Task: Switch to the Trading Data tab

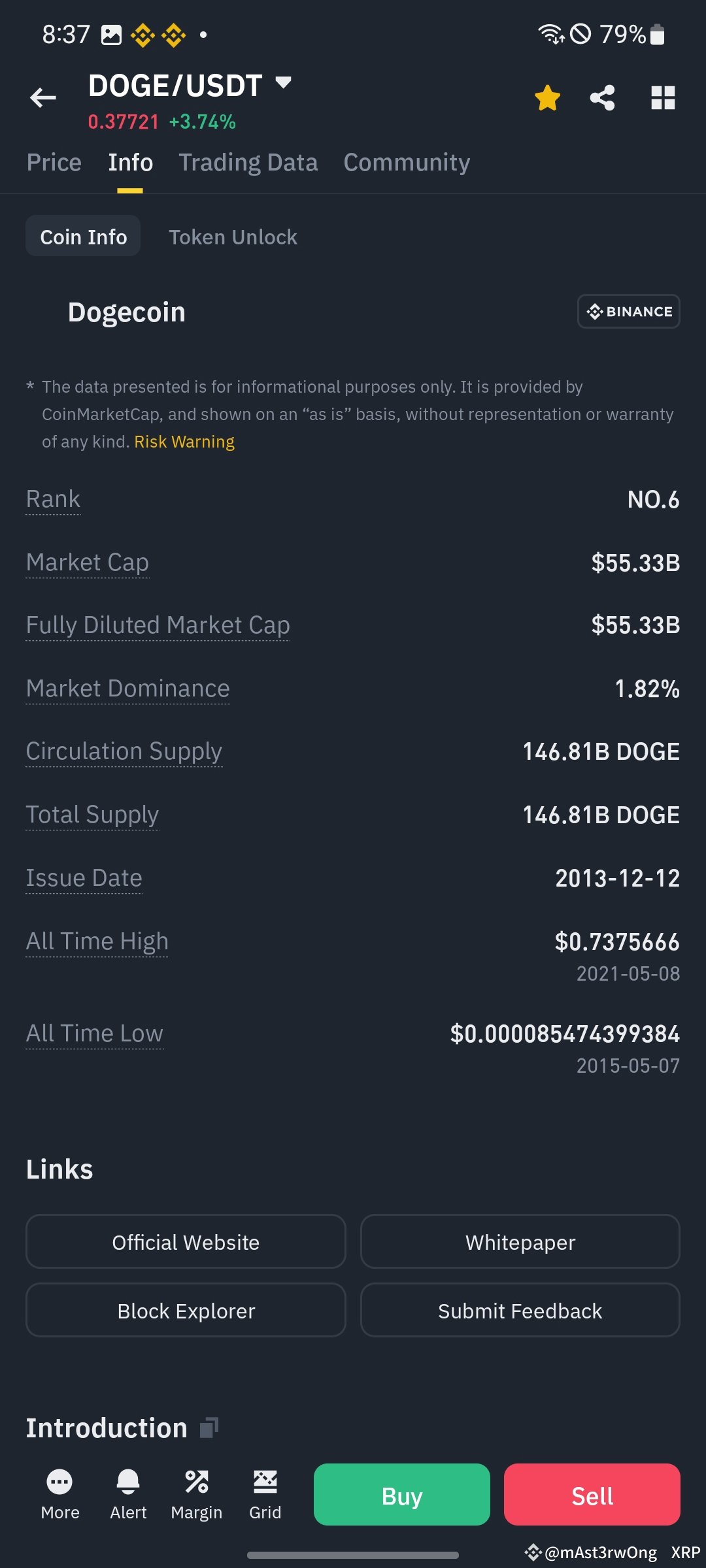Action: point(248,162)
